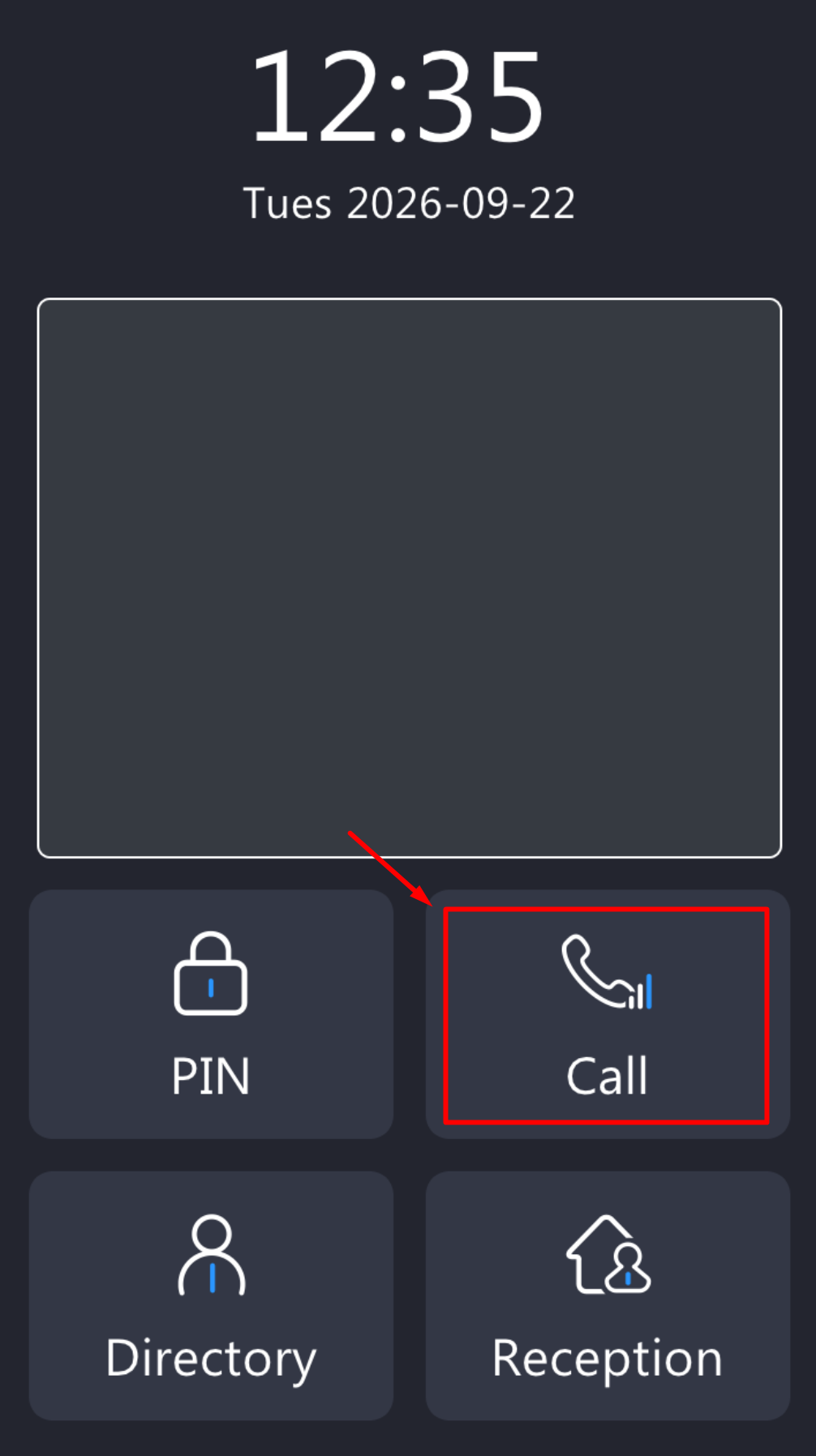Open the Directory

[211, 1295]
